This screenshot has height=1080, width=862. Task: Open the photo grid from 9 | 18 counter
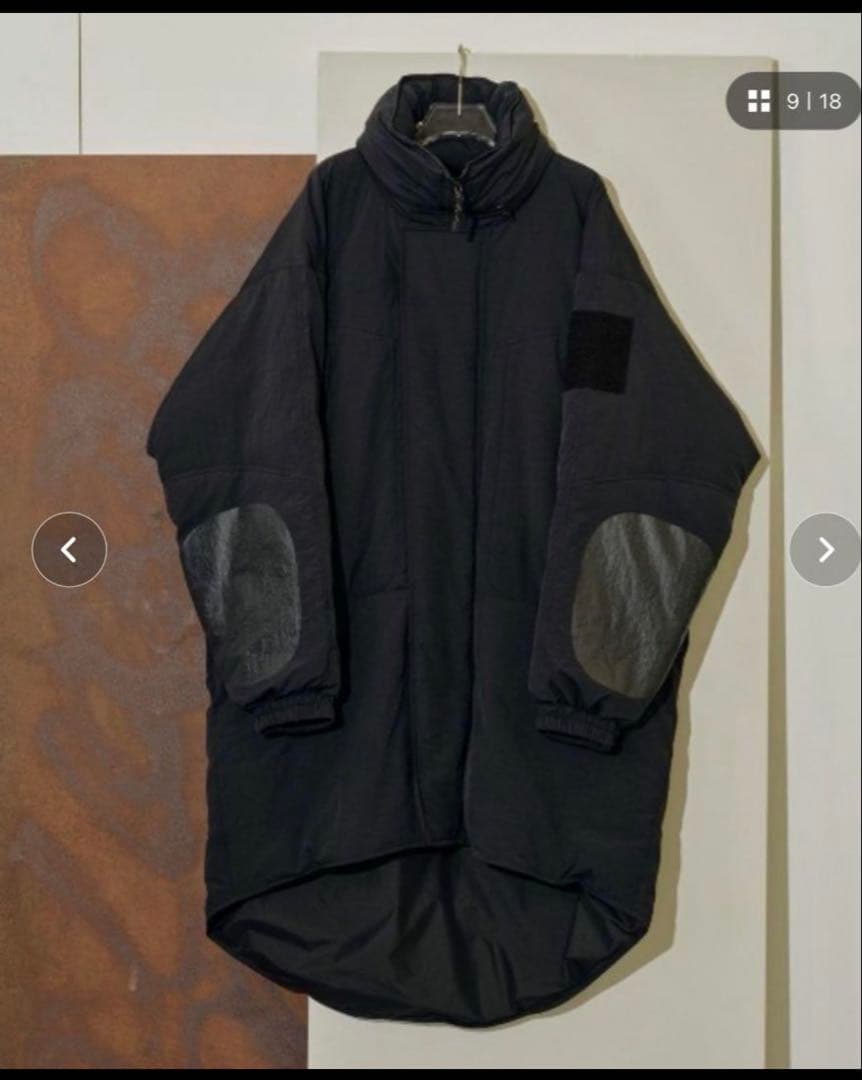coord(795,101)
